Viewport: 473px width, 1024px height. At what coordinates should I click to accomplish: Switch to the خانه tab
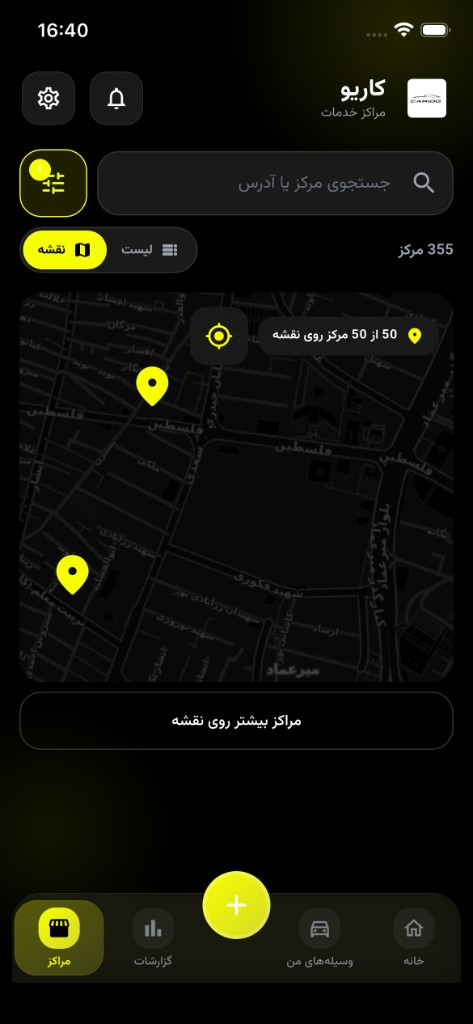pos(414,938)
